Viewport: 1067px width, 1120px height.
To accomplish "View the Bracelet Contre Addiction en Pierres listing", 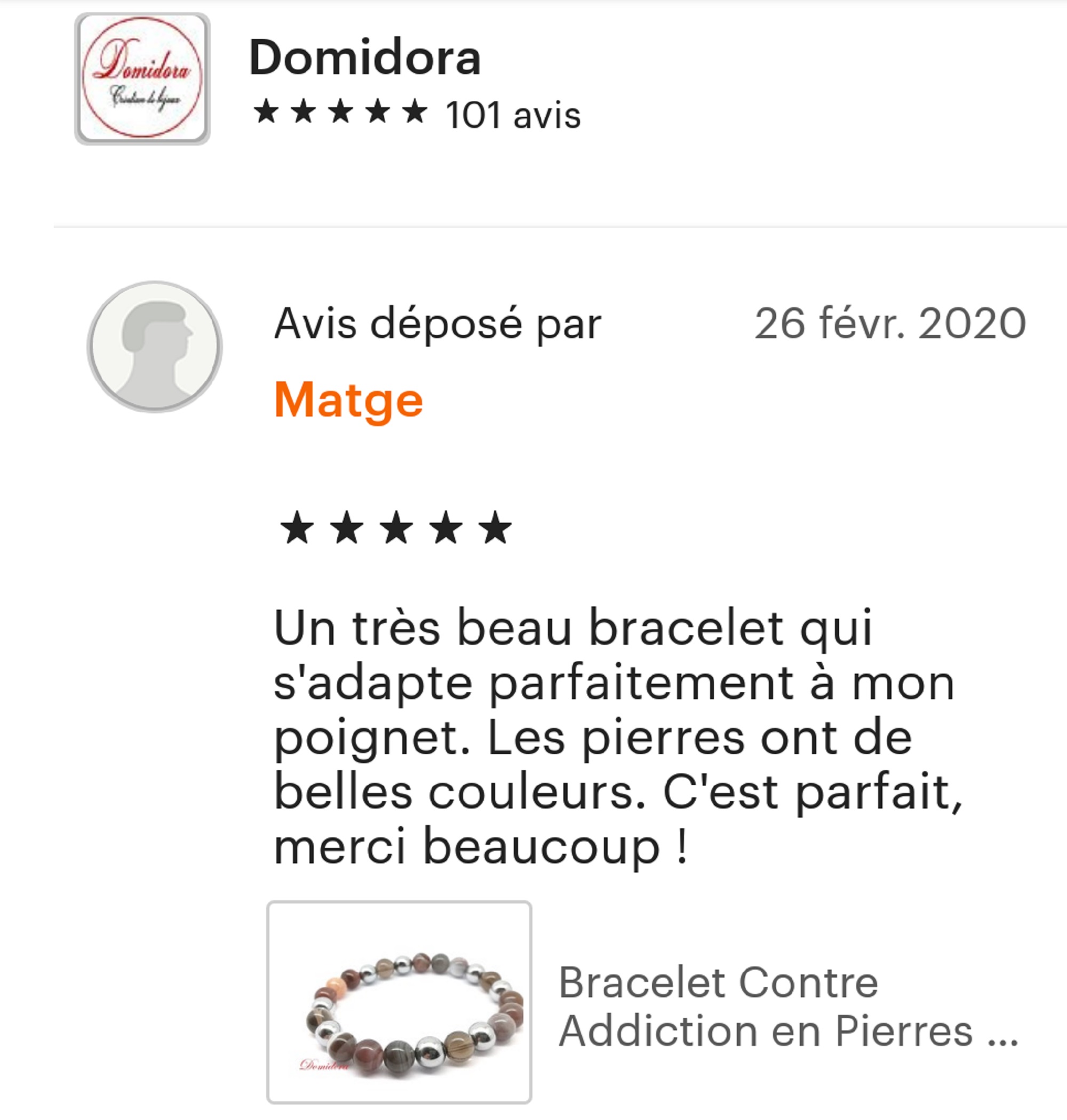I will [x=788, y=1007].
